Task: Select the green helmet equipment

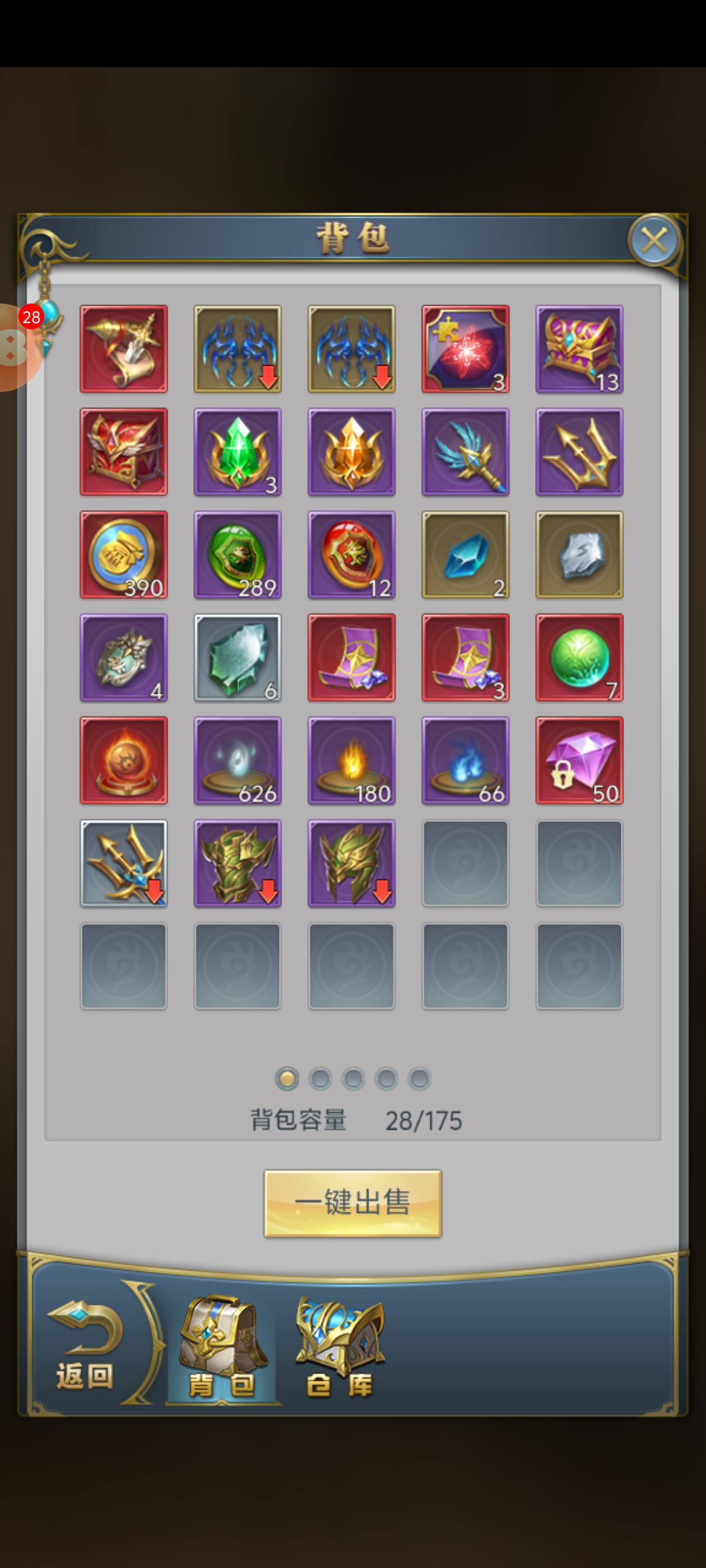Action: (351, 863)
